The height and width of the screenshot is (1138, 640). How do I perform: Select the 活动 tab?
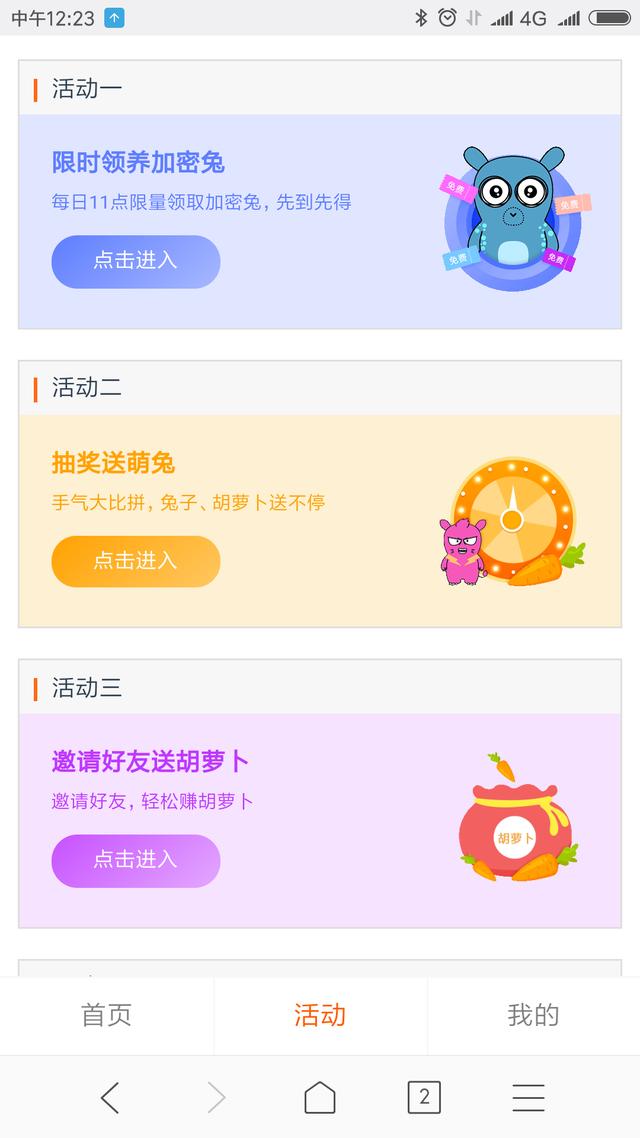320,1015
